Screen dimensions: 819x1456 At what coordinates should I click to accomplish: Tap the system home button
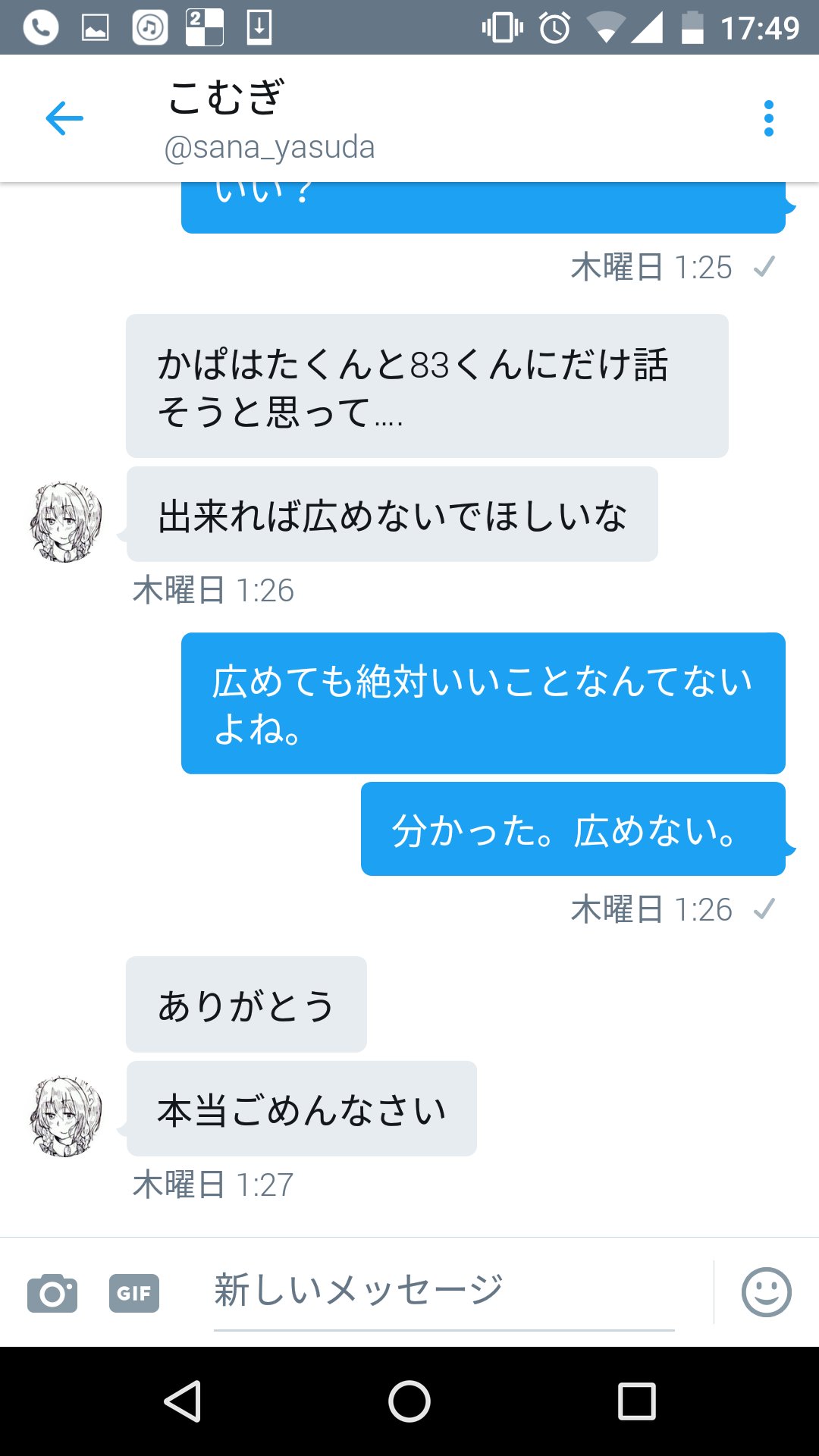coord(409,1401)
